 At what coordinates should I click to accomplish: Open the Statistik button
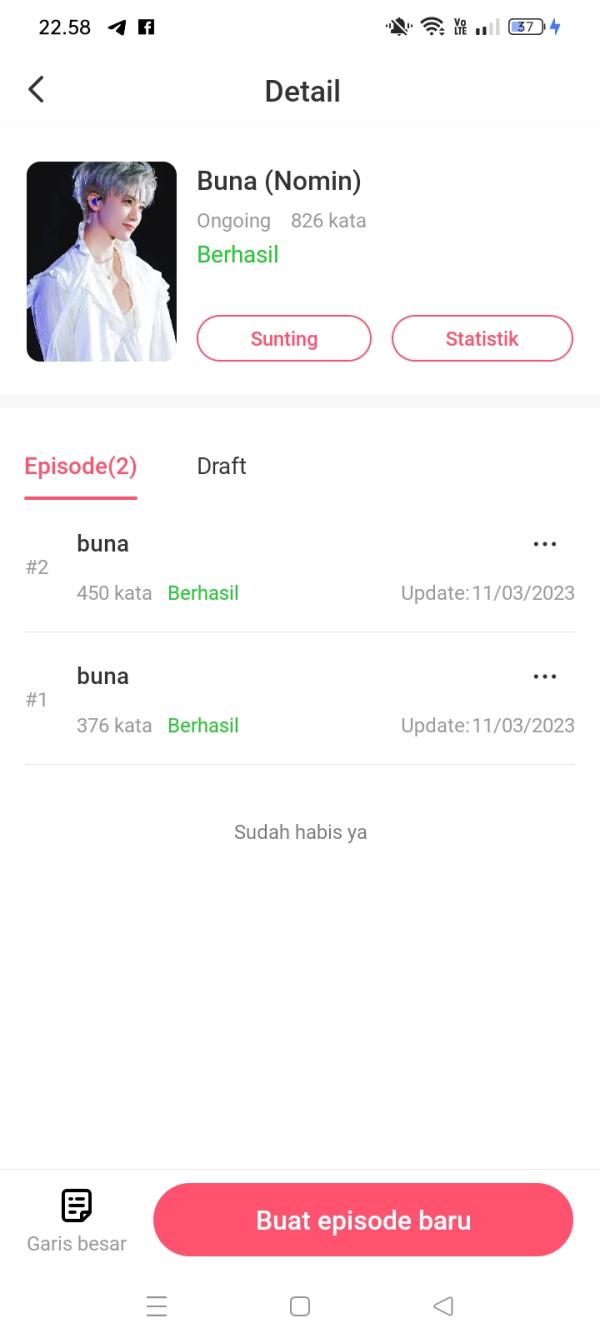click(482, 339)
